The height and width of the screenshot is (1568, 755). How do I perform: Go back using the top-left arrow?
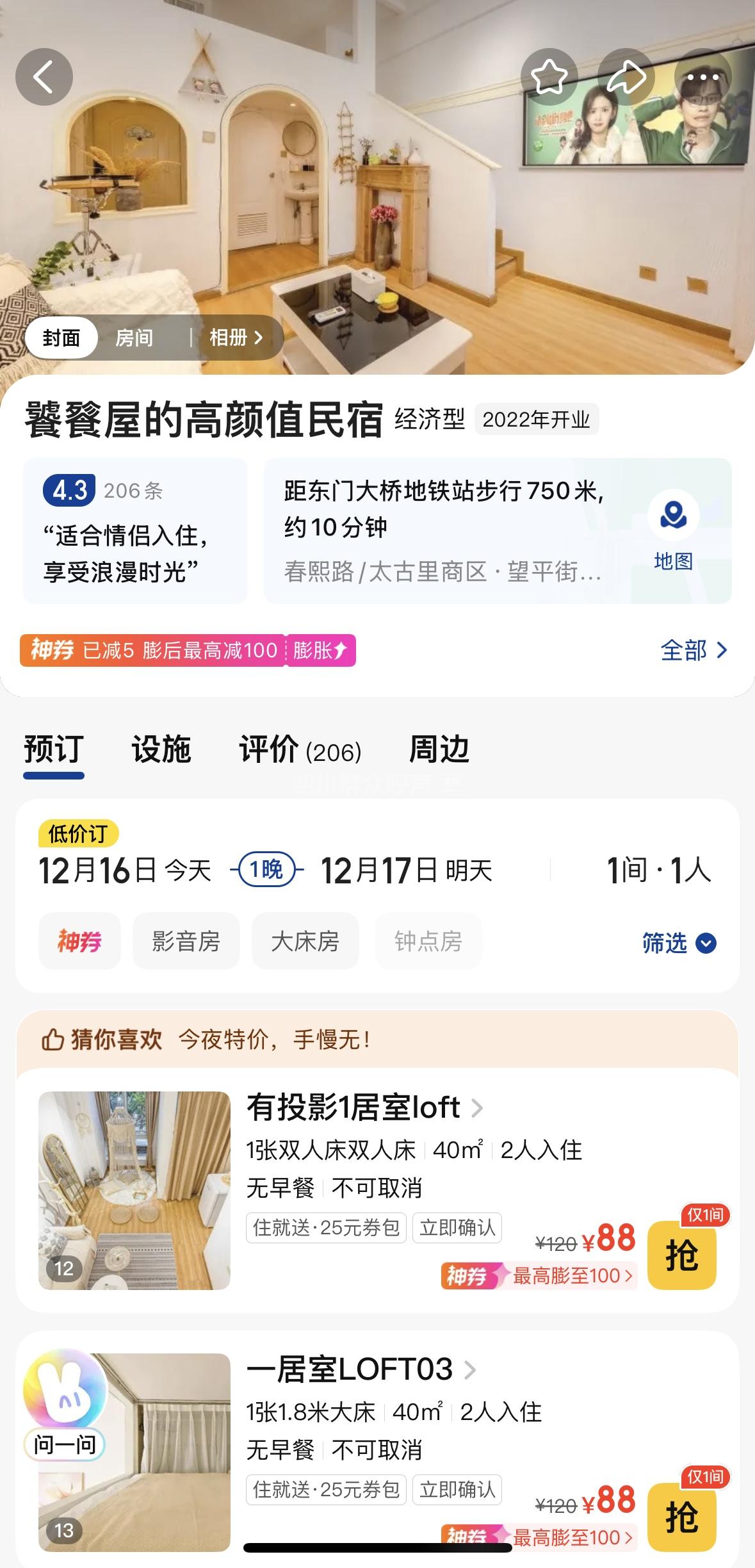click(44, 78)
